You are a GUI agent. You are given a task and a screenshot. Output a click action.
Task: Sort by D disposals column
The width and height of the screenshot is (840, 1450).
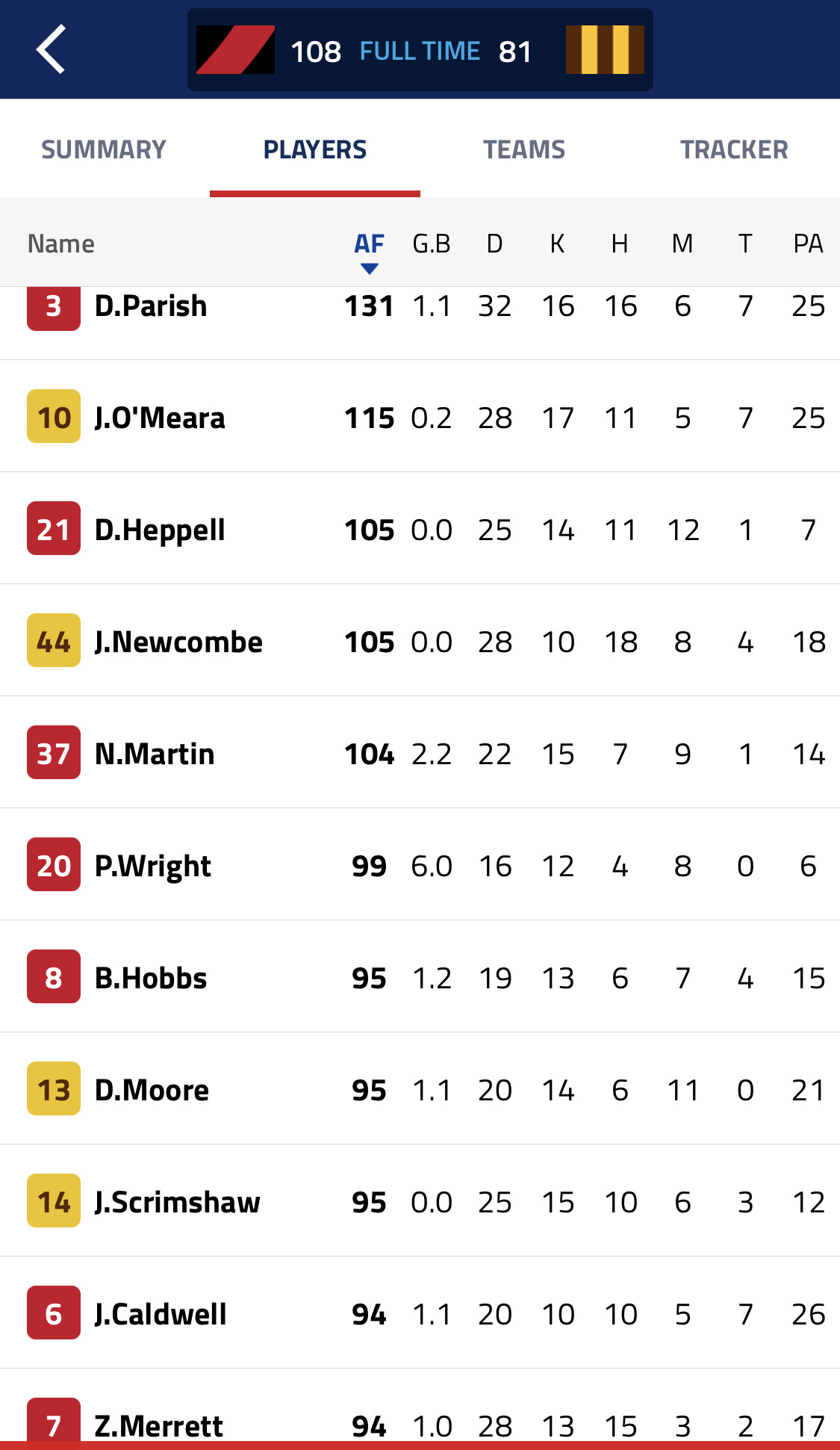494,244
